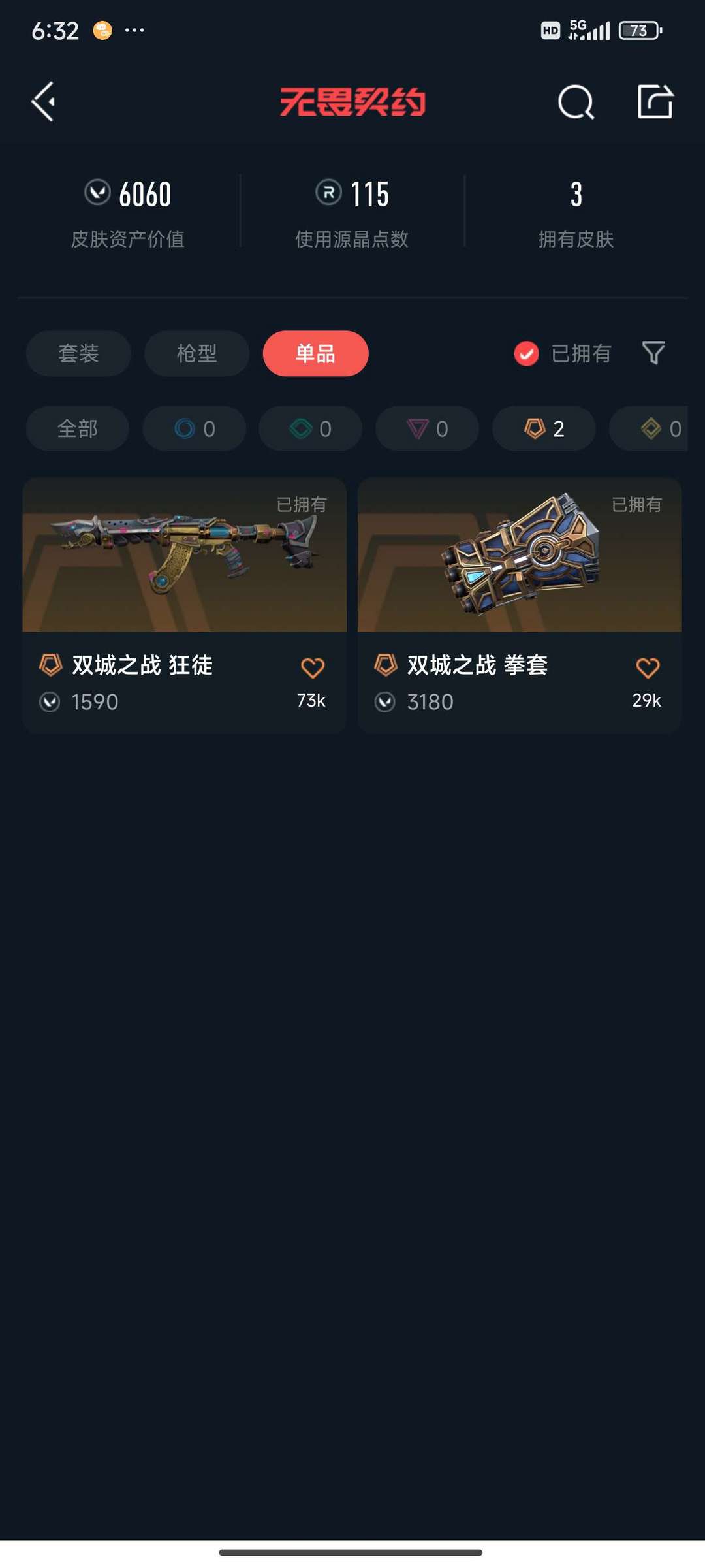Filter by blue circle tier chip
Image resolution: width=705 pixels, height=1568 pixels.
coord(194,428)
